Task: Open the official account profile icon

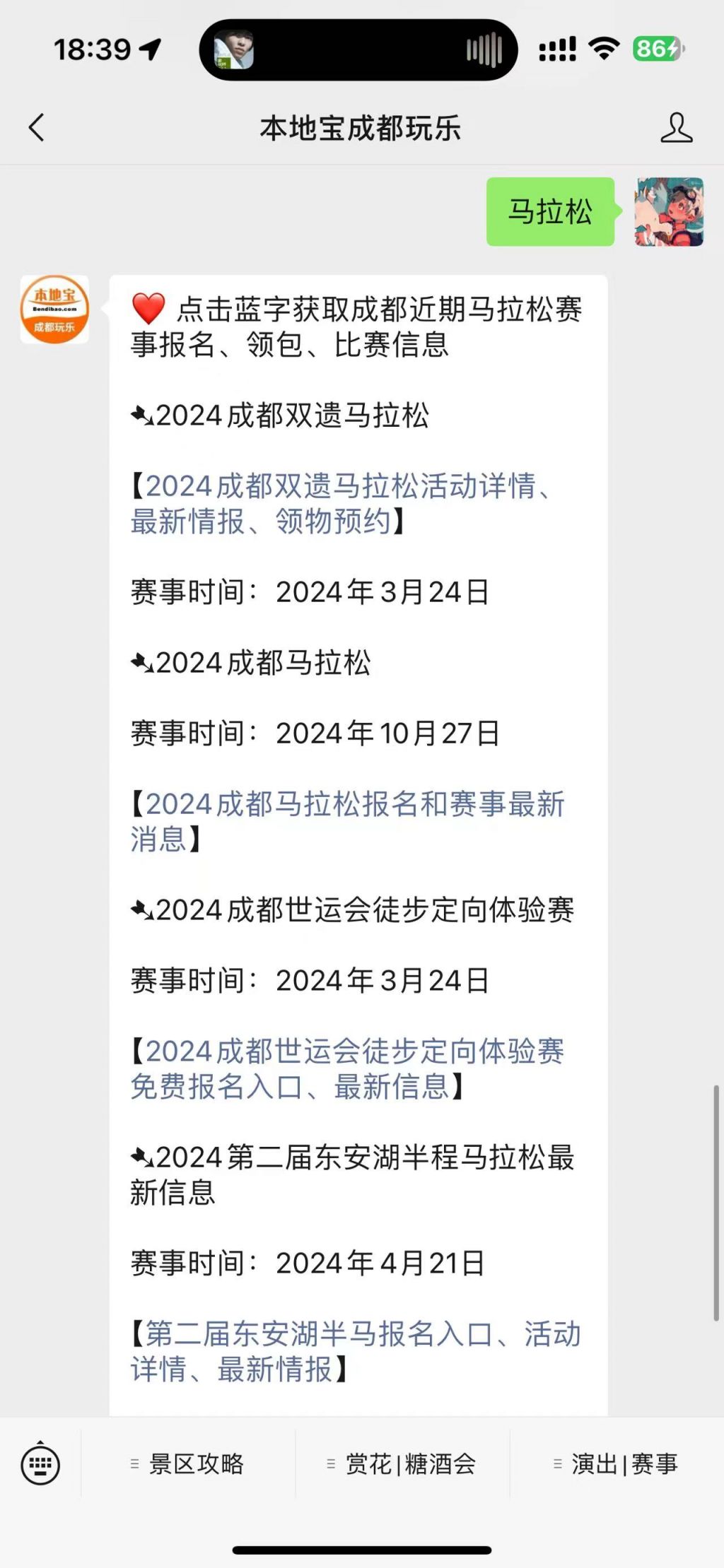Action: [676, 128]
